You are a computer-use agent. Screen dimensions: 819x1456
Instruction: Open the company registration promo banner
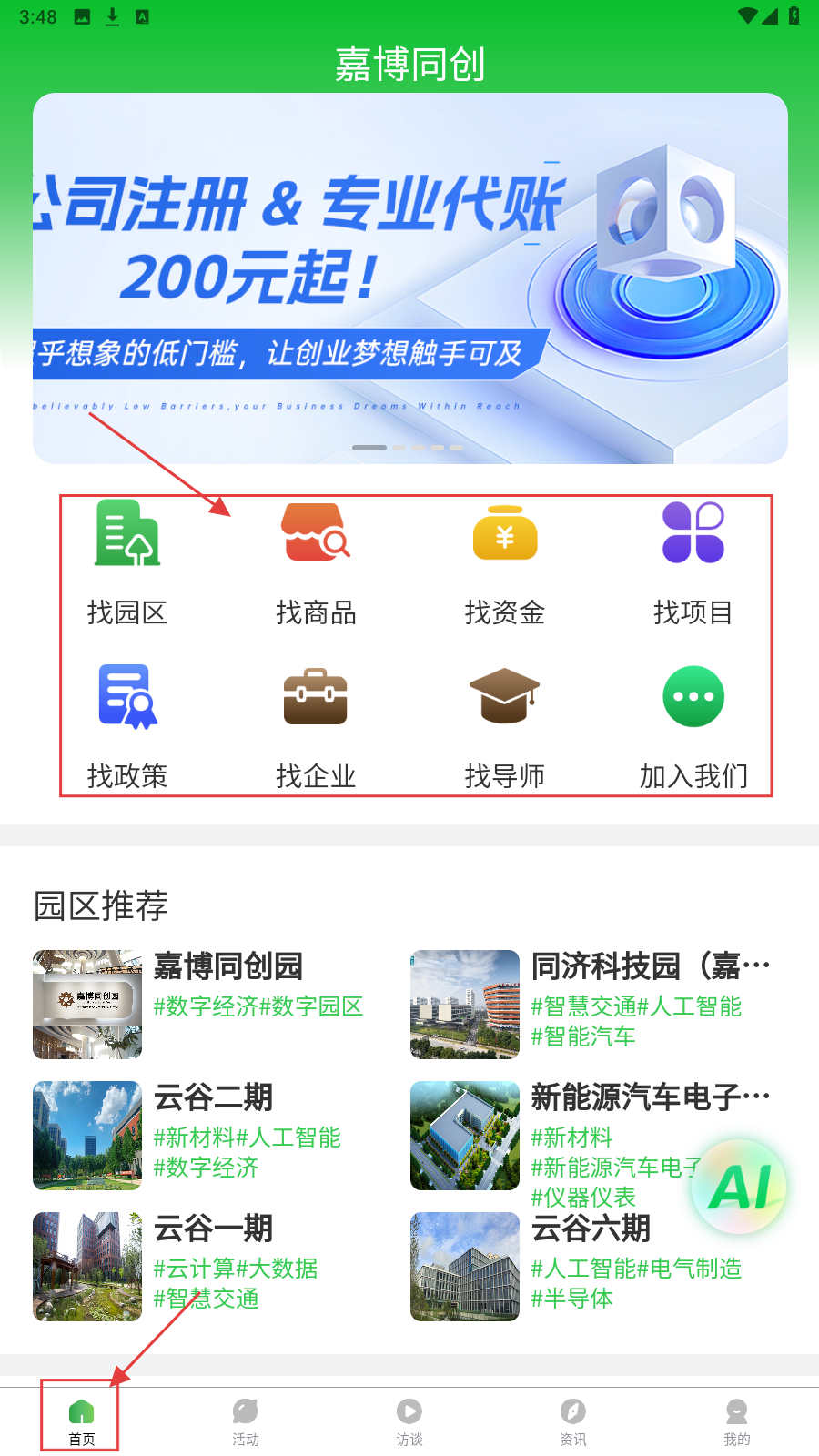pos(409,278)
